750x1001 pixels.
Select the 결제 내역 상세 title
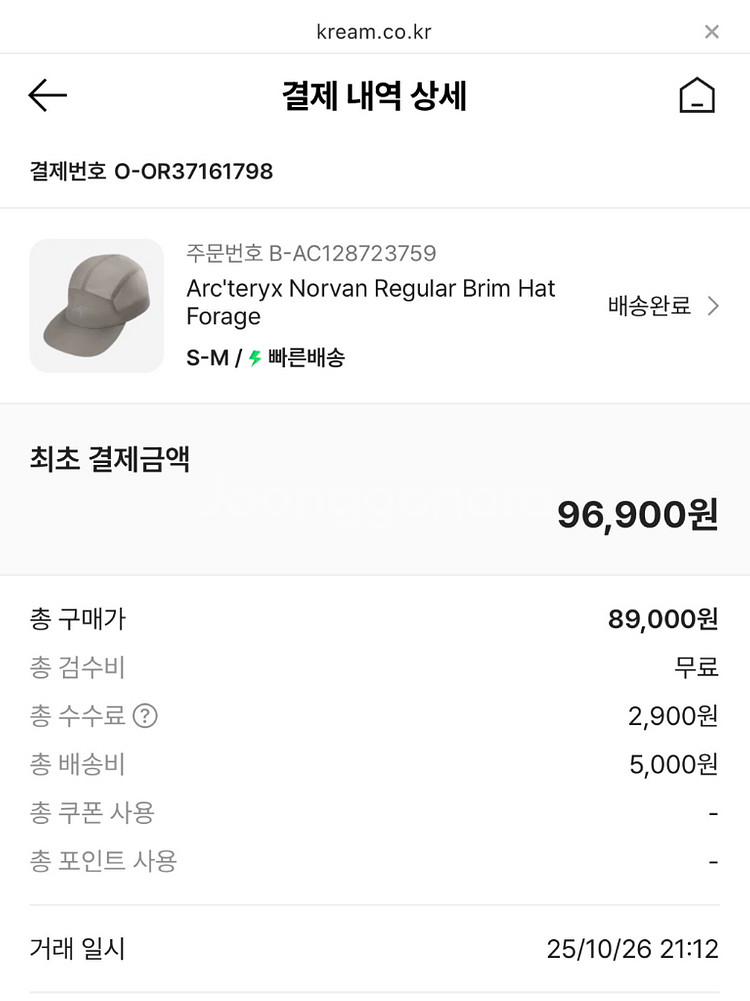(375, 95)
